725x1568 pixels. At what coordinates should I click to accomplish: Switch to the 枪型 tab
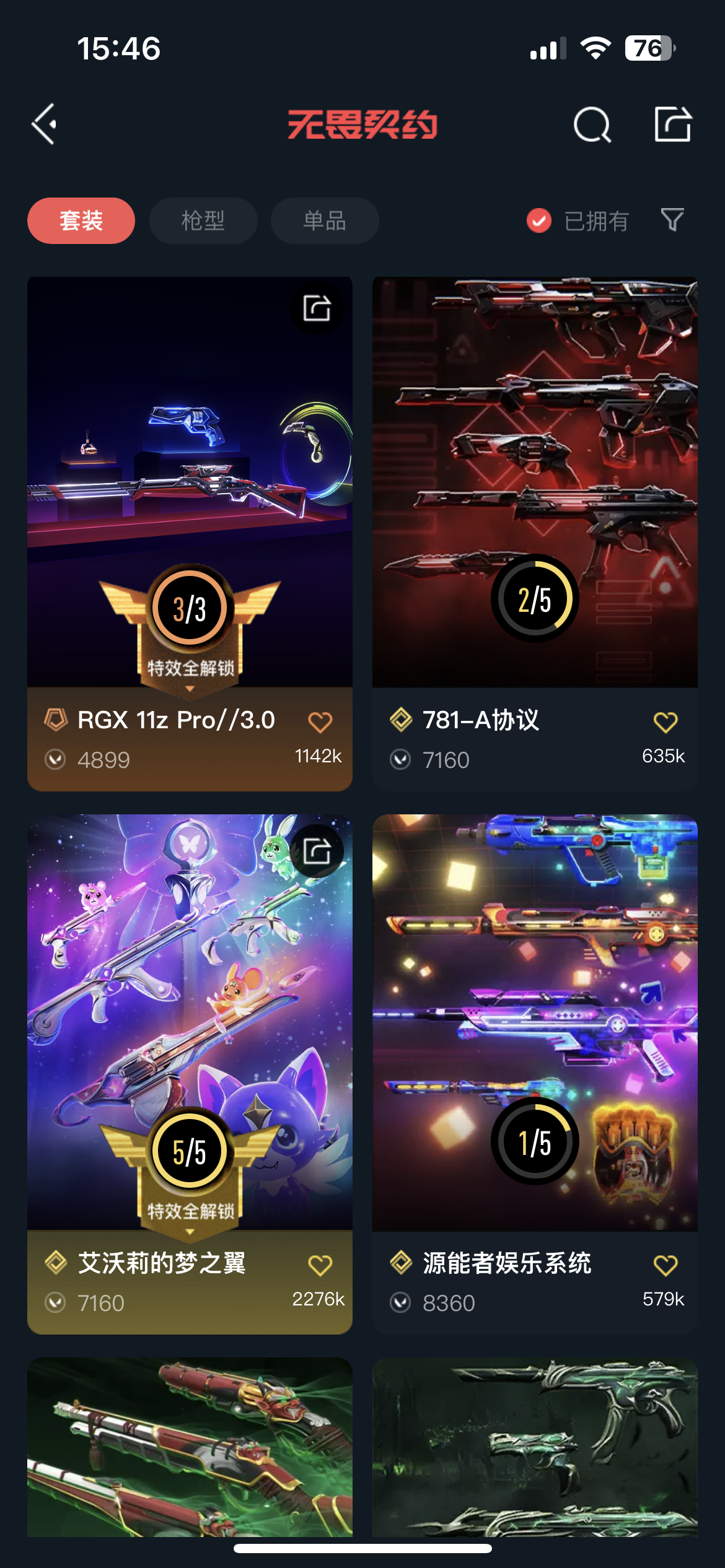click(203, 221)
